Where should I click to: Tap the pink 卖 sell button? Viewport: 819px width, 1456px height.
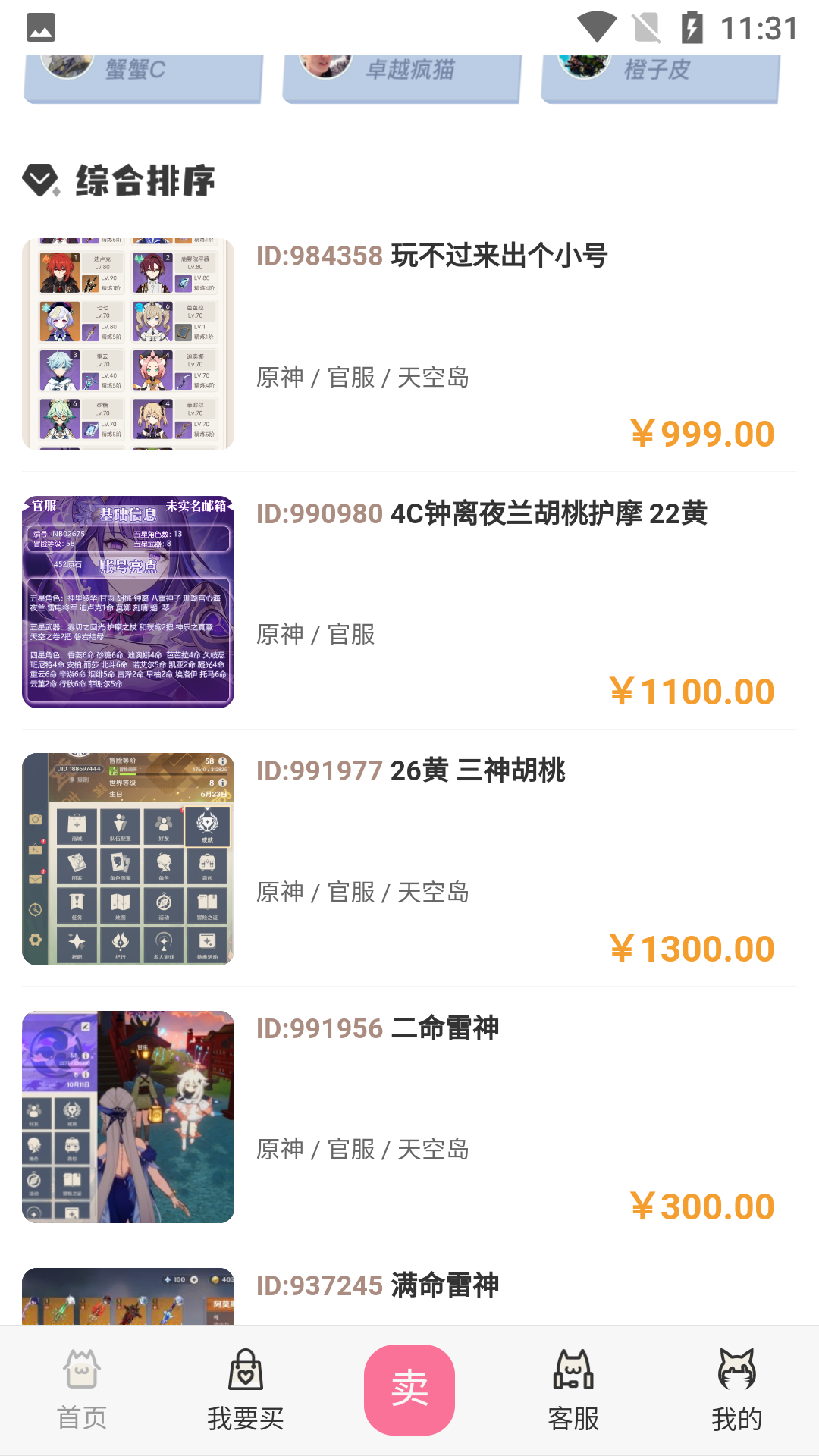(x=409, y=1389)
